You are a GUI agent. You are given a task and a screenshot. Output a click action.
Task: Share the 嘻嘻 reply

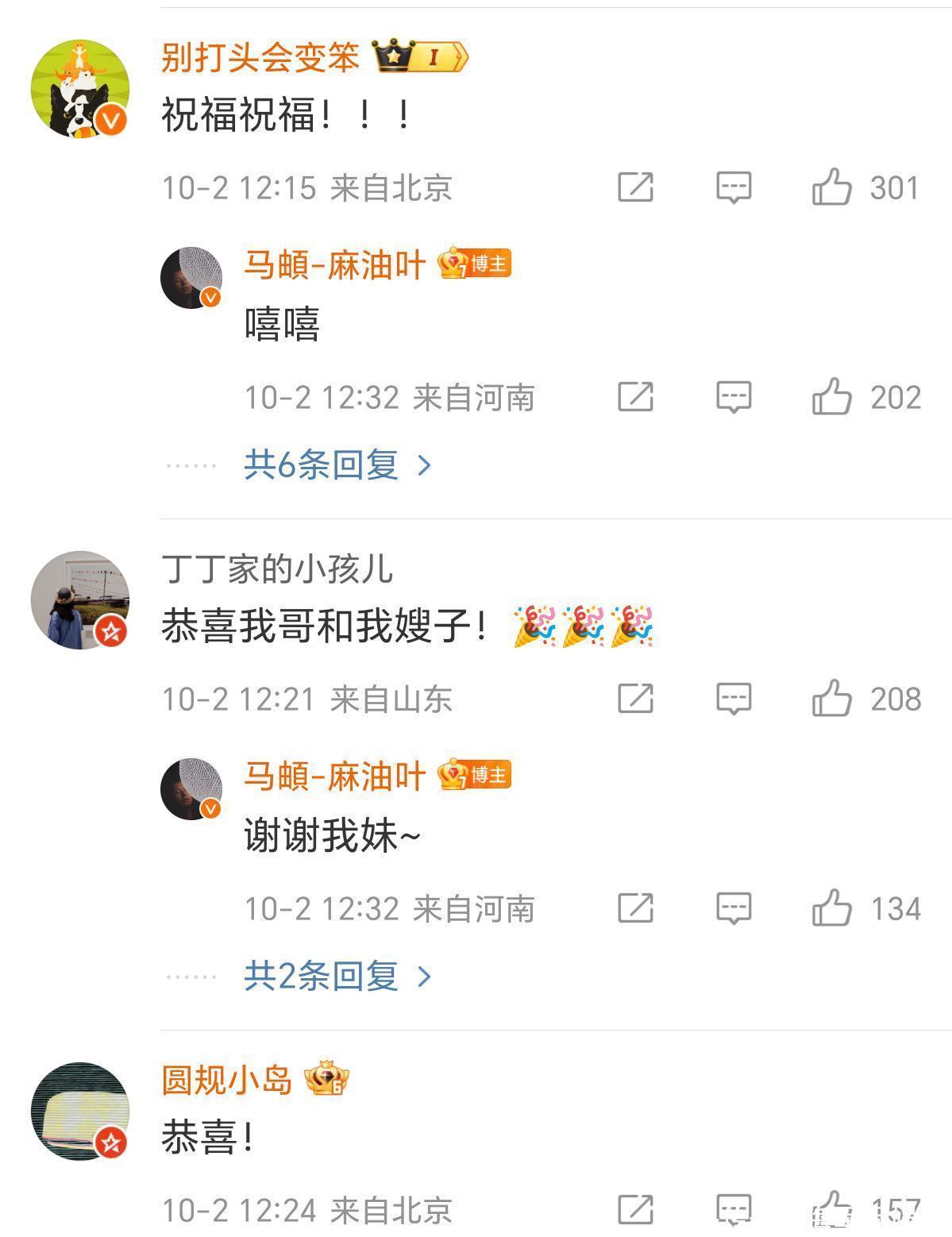636,397
